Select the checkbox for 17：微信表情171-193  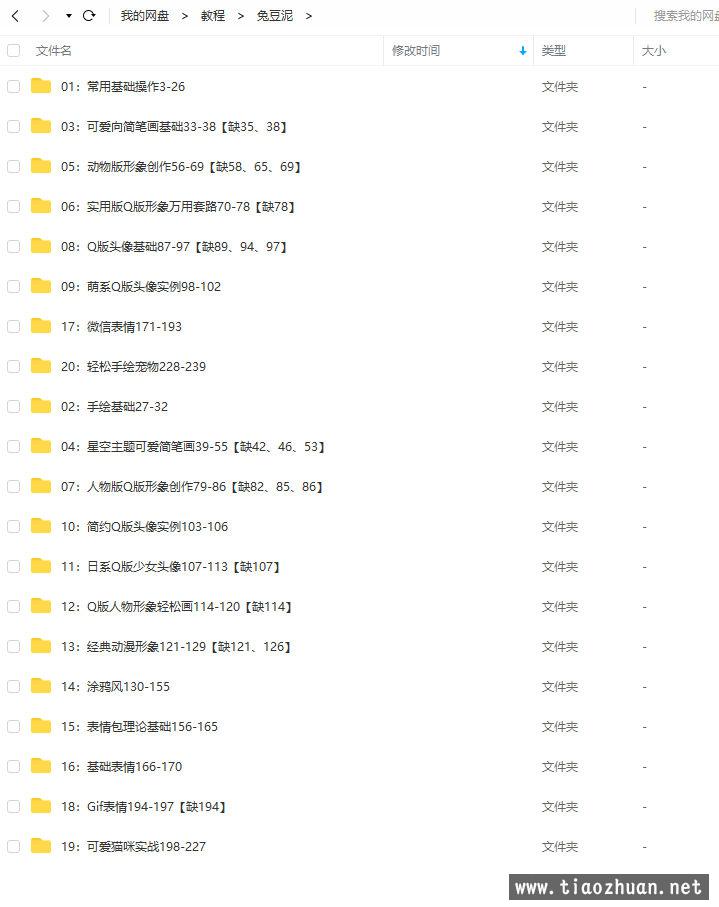tap(13, 327)
